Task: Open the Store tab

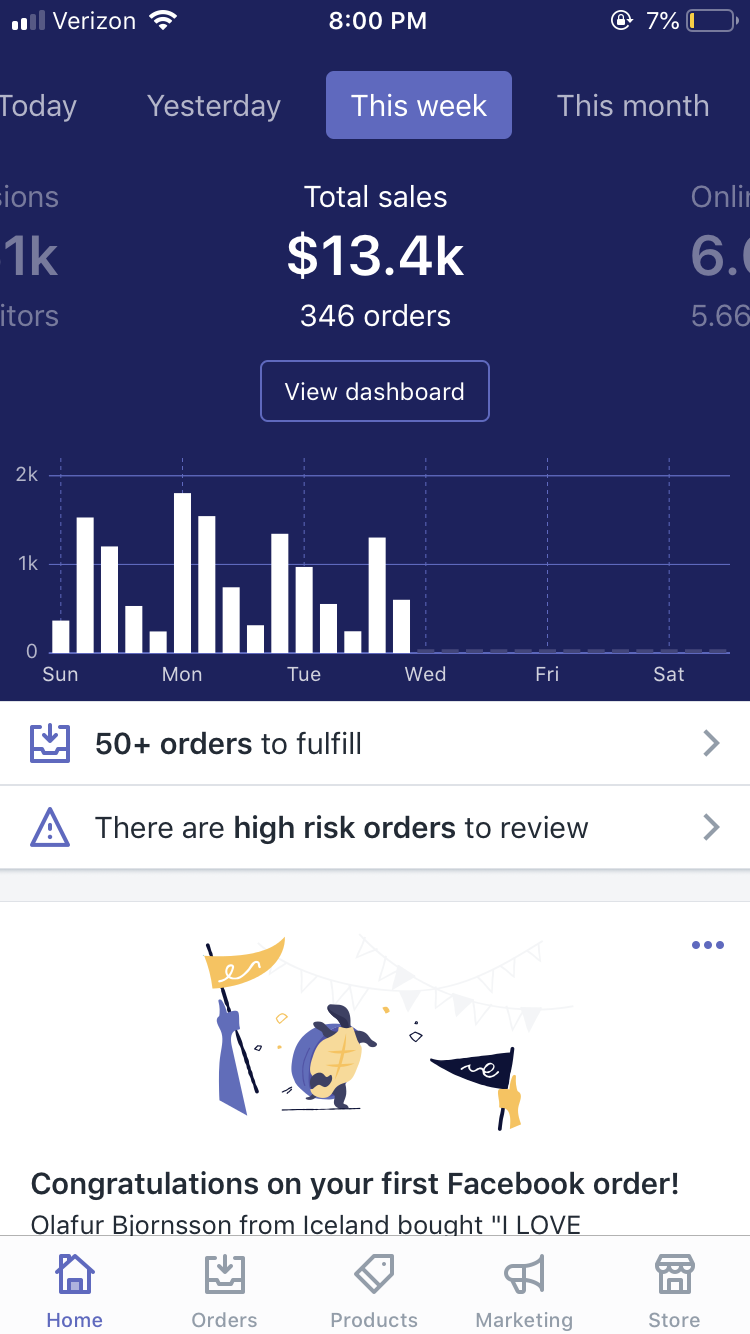Action: click(x=675, y=1291)
